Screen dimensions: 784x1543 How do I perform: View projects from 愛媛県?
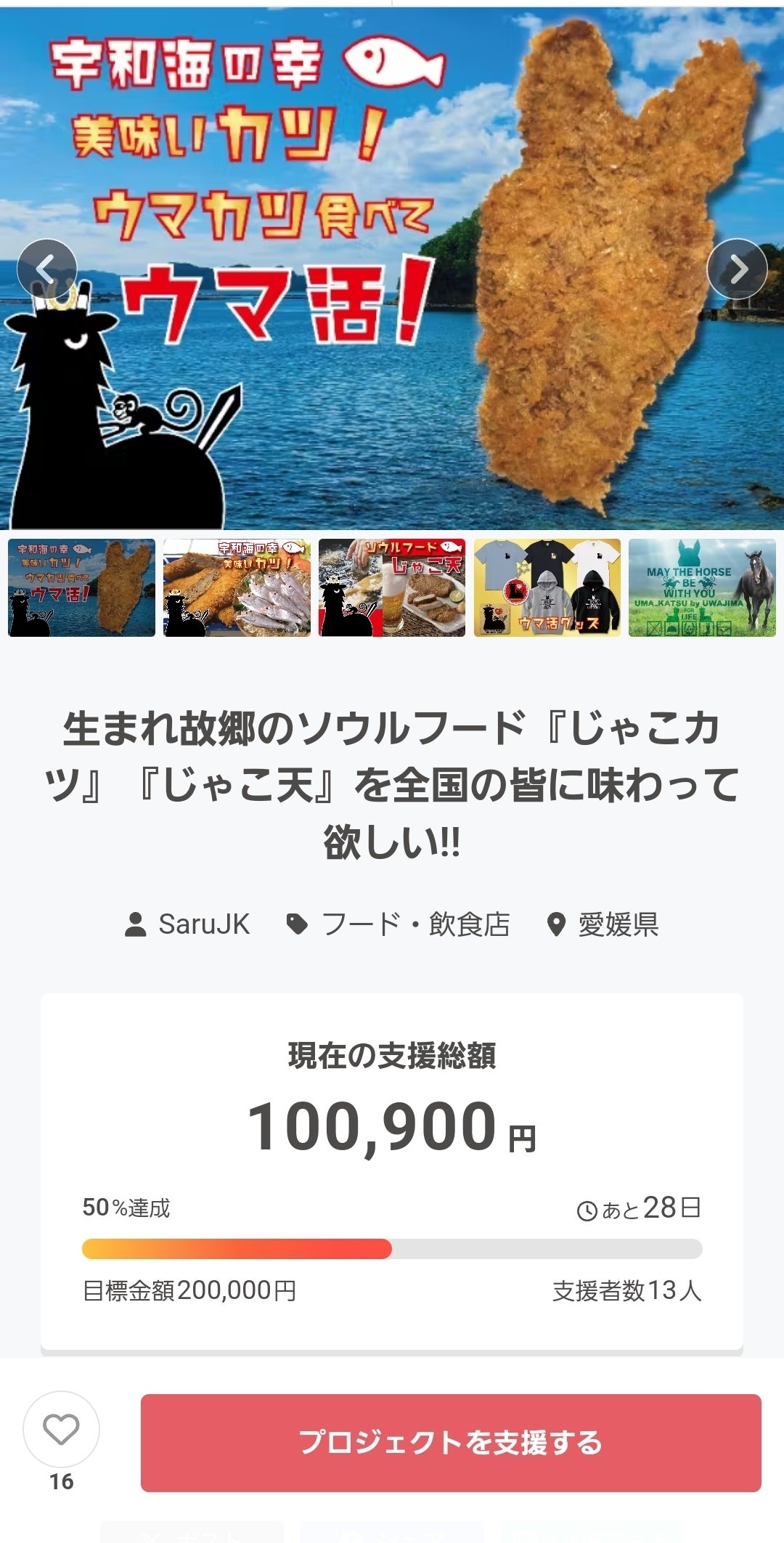603,924
